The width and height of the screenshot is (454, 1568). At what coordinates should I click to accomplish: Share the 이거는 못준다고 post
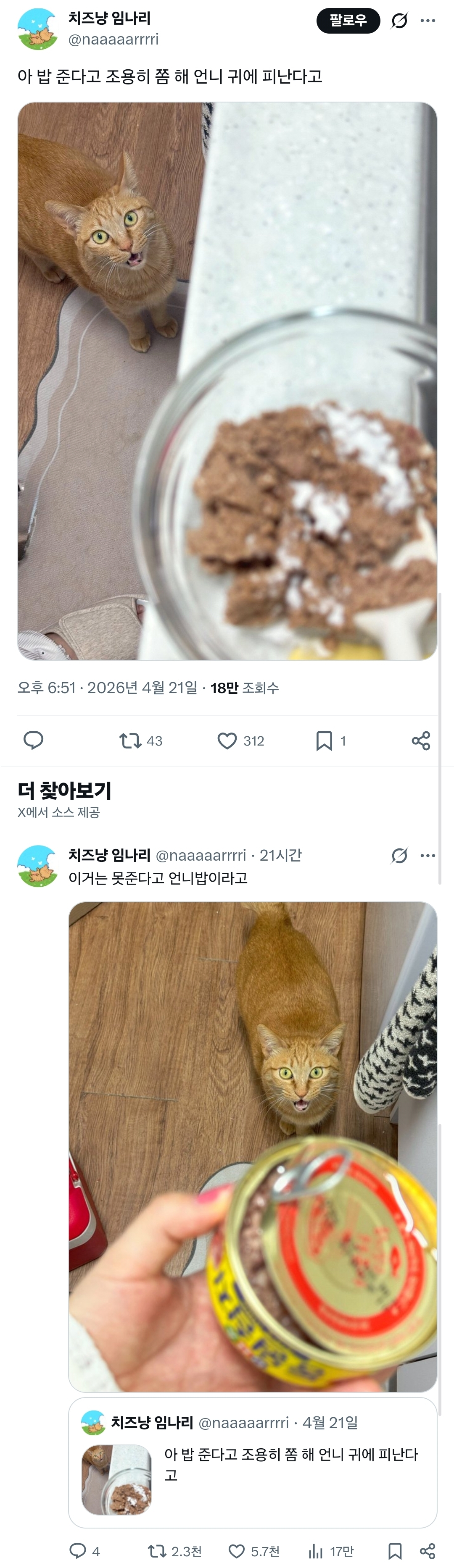coord(428,1551)
